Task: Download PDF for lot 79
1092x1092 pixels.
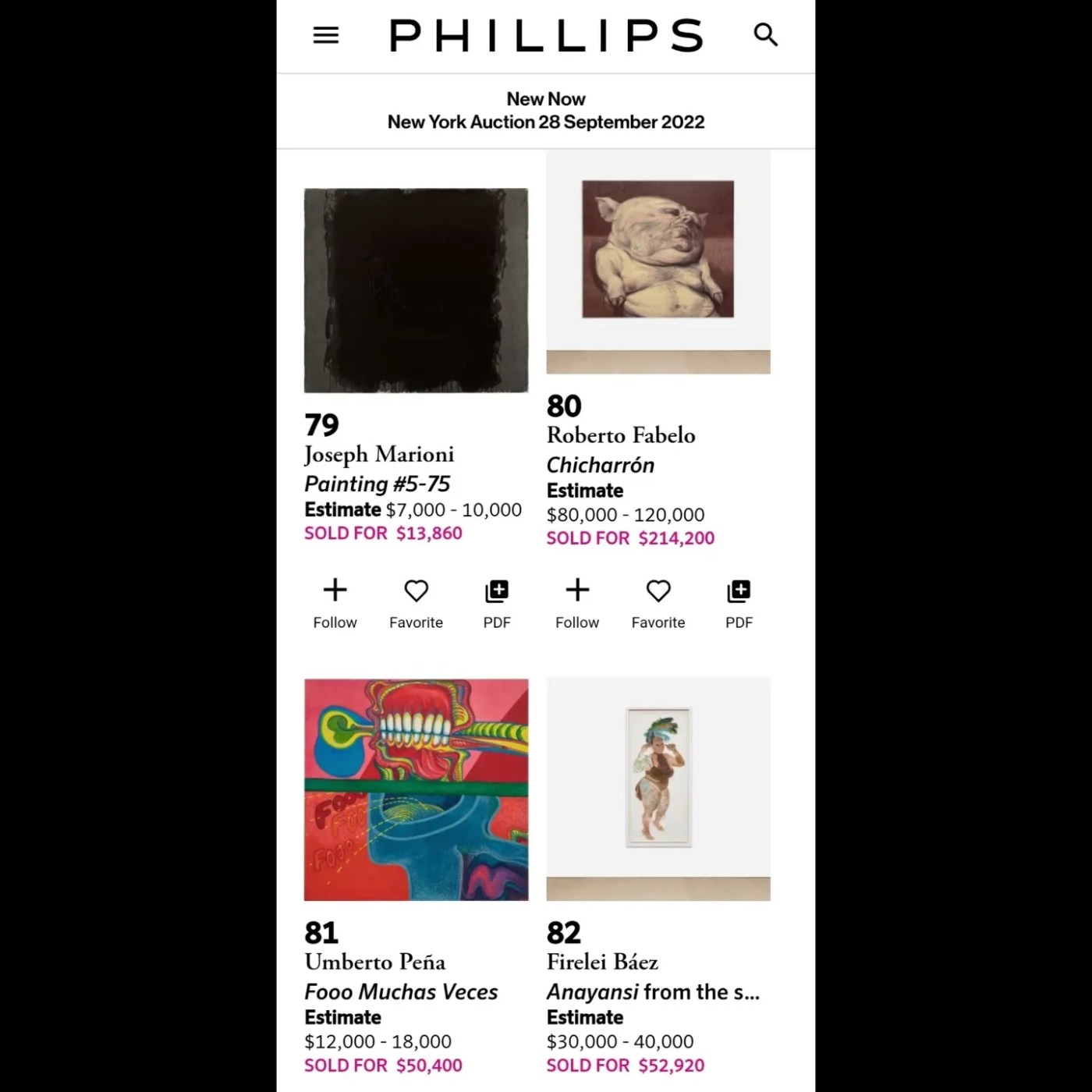Action: point(497,603)
